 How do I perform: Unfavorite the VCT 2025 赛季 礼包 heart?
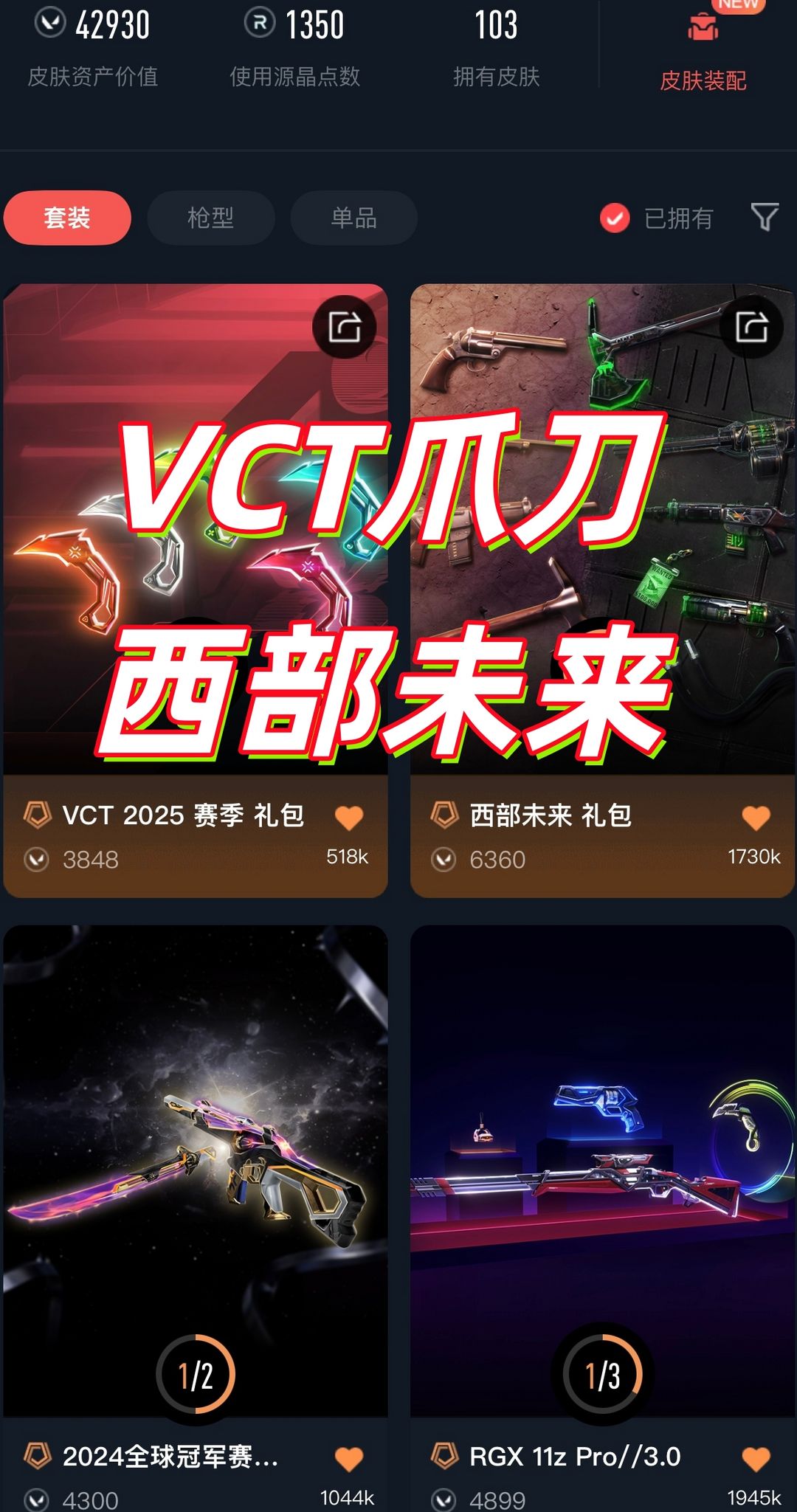coord(351,816)
